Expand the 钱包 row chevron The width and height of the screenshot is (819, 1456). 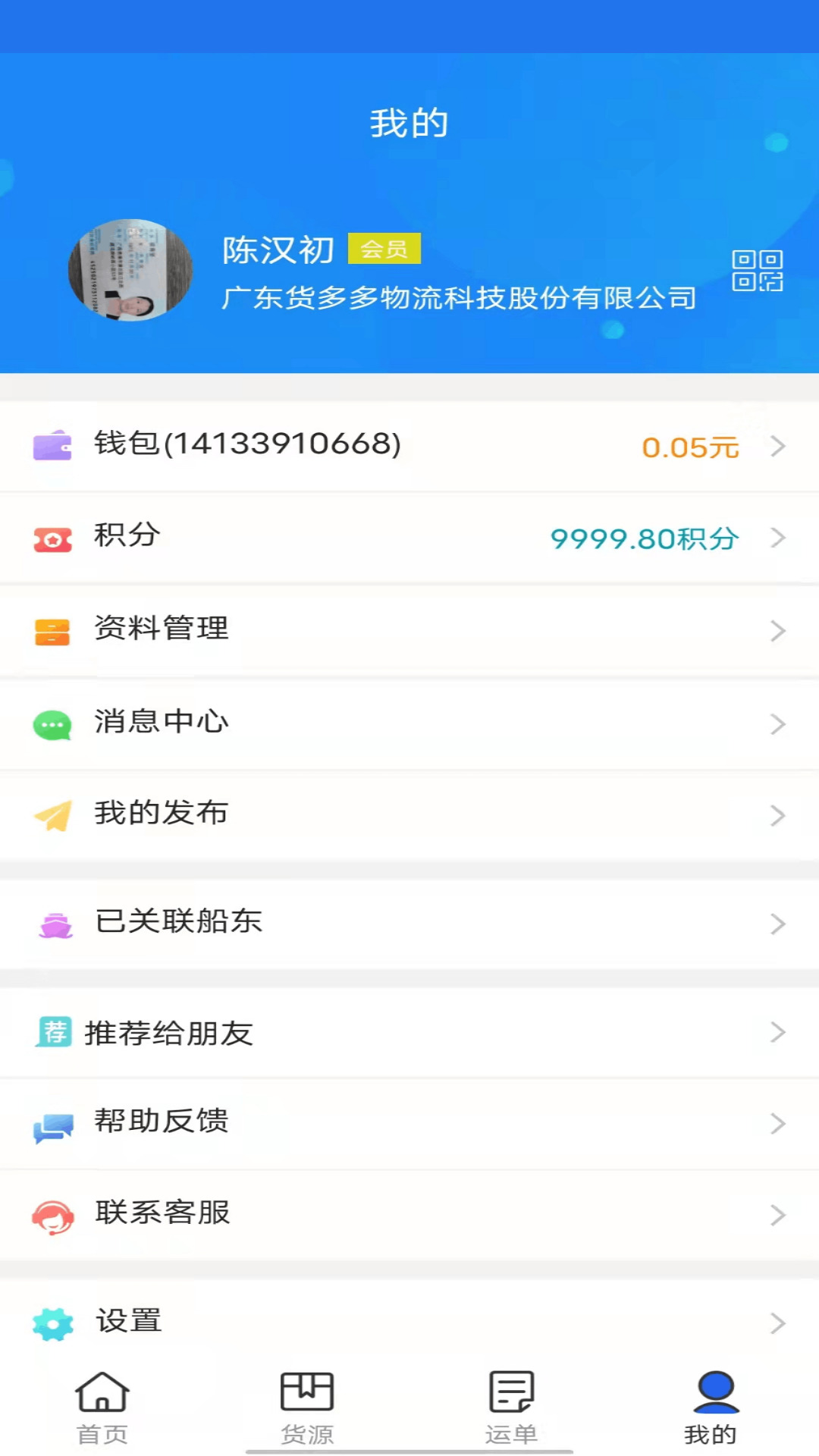(777, 447)
